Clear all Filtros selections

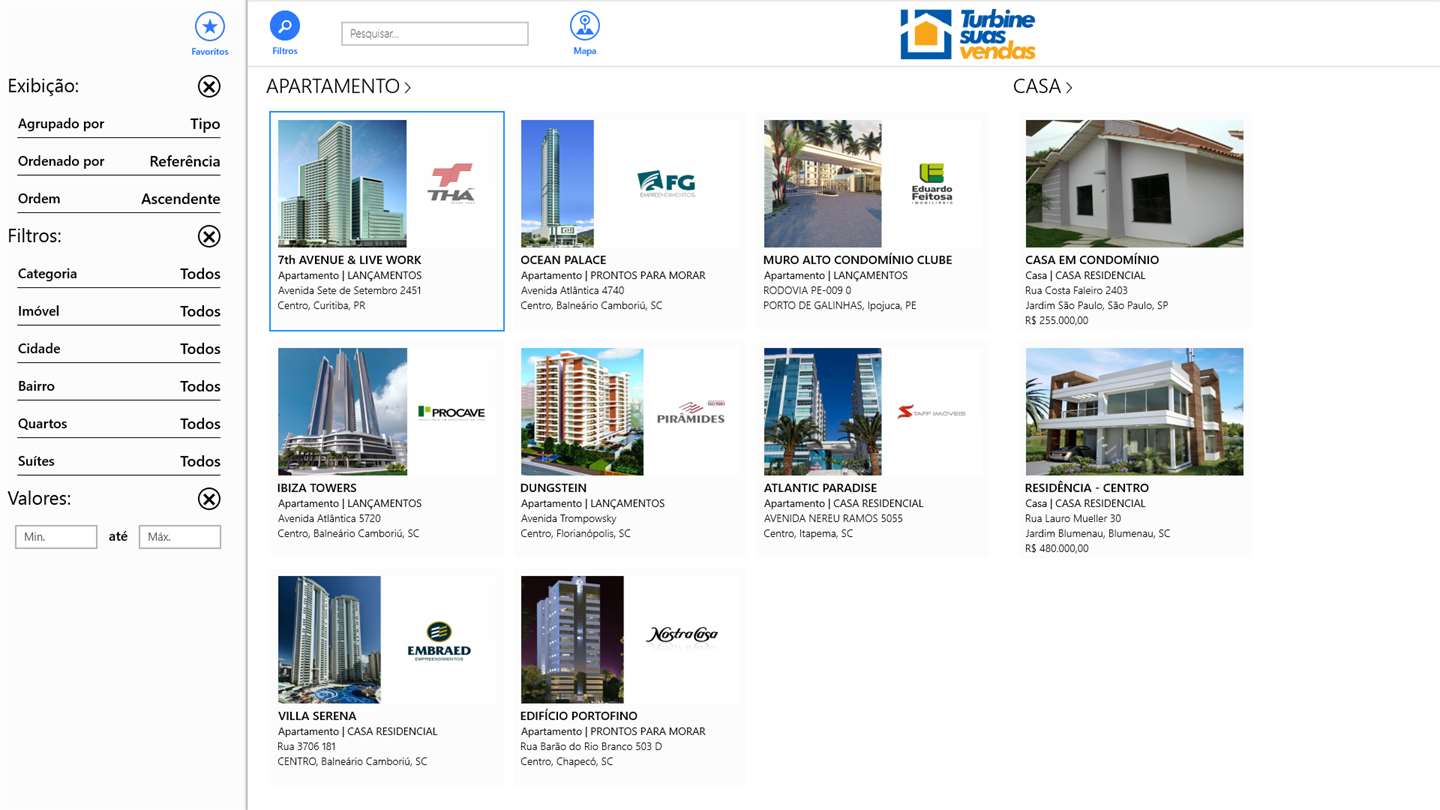point(208,236)
